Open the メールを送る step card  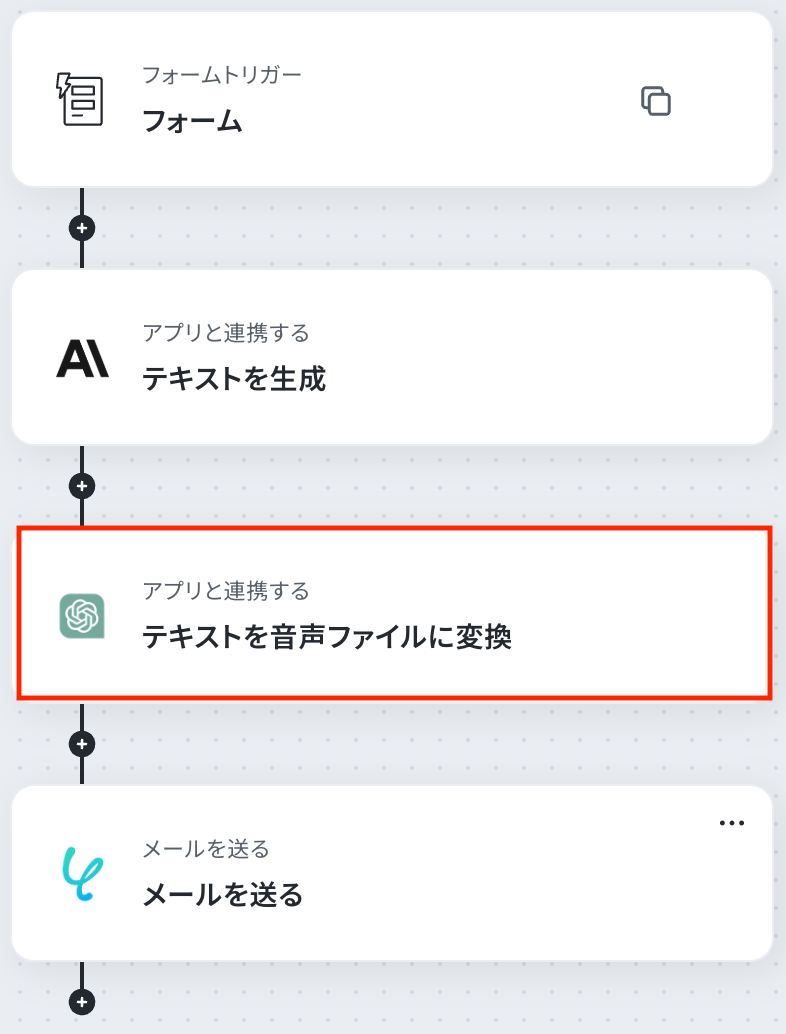click(392, 873)
